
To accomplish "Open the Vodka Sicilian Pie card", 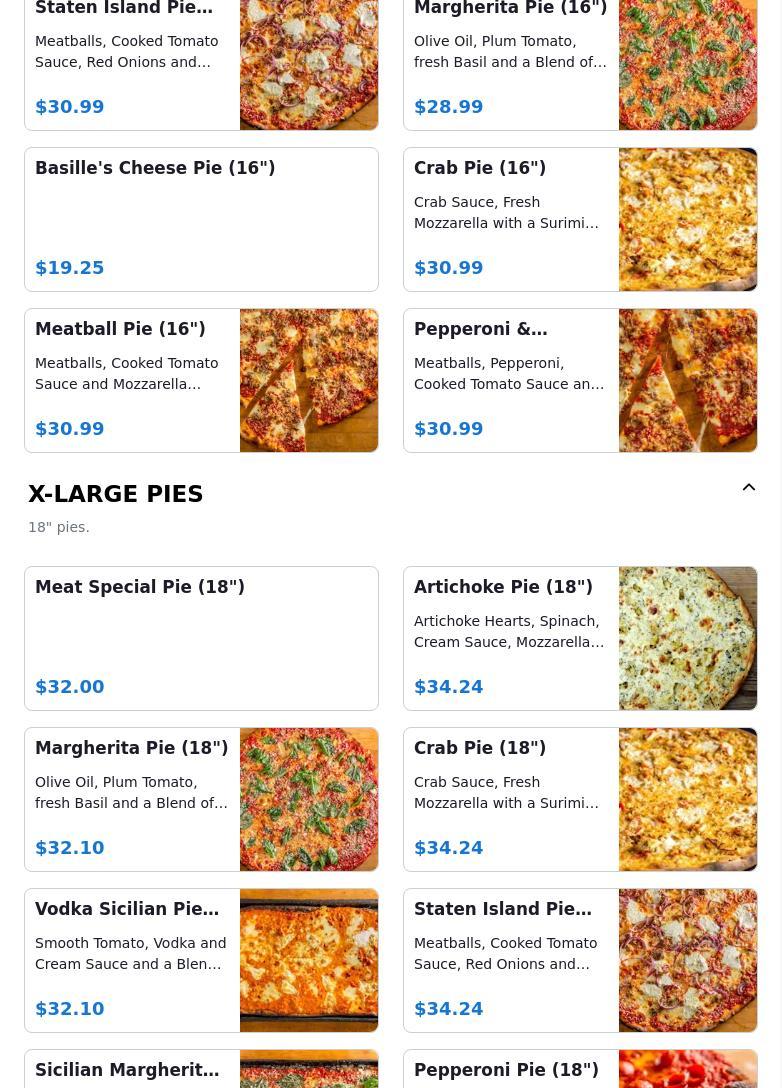I will point(201,960).
